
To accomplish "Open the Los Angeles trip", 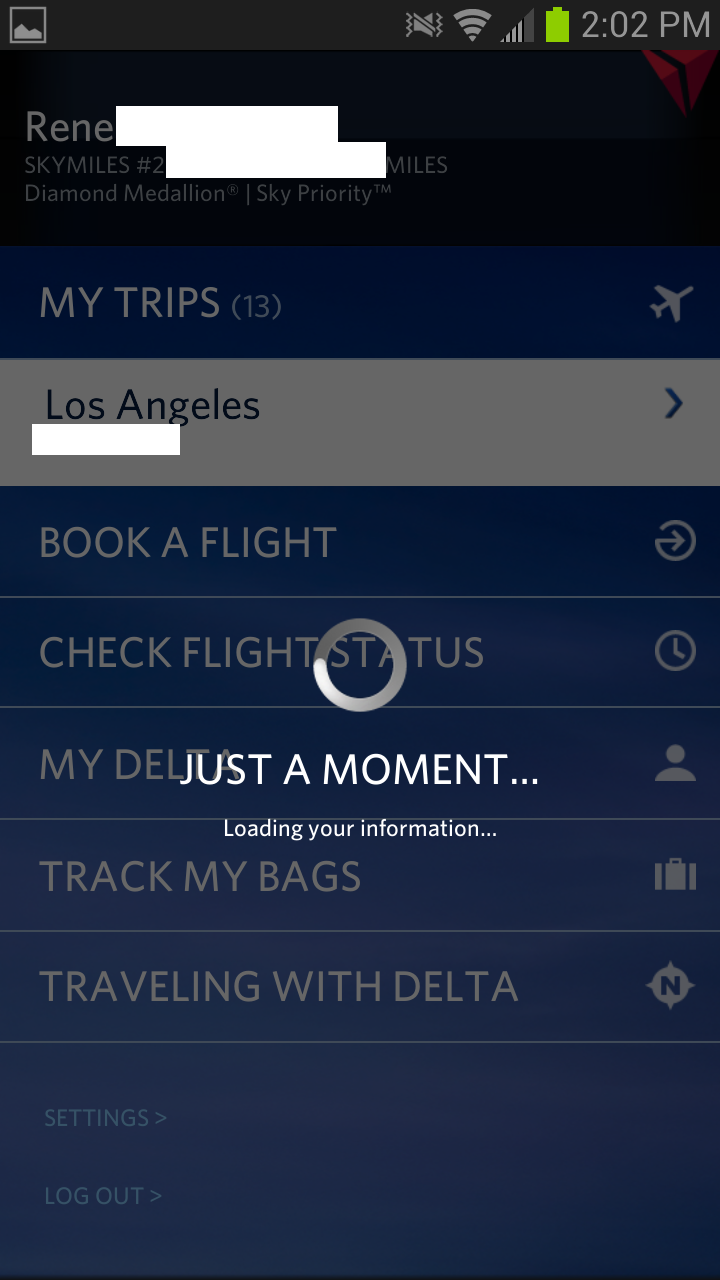I will (x=360, y=421).
